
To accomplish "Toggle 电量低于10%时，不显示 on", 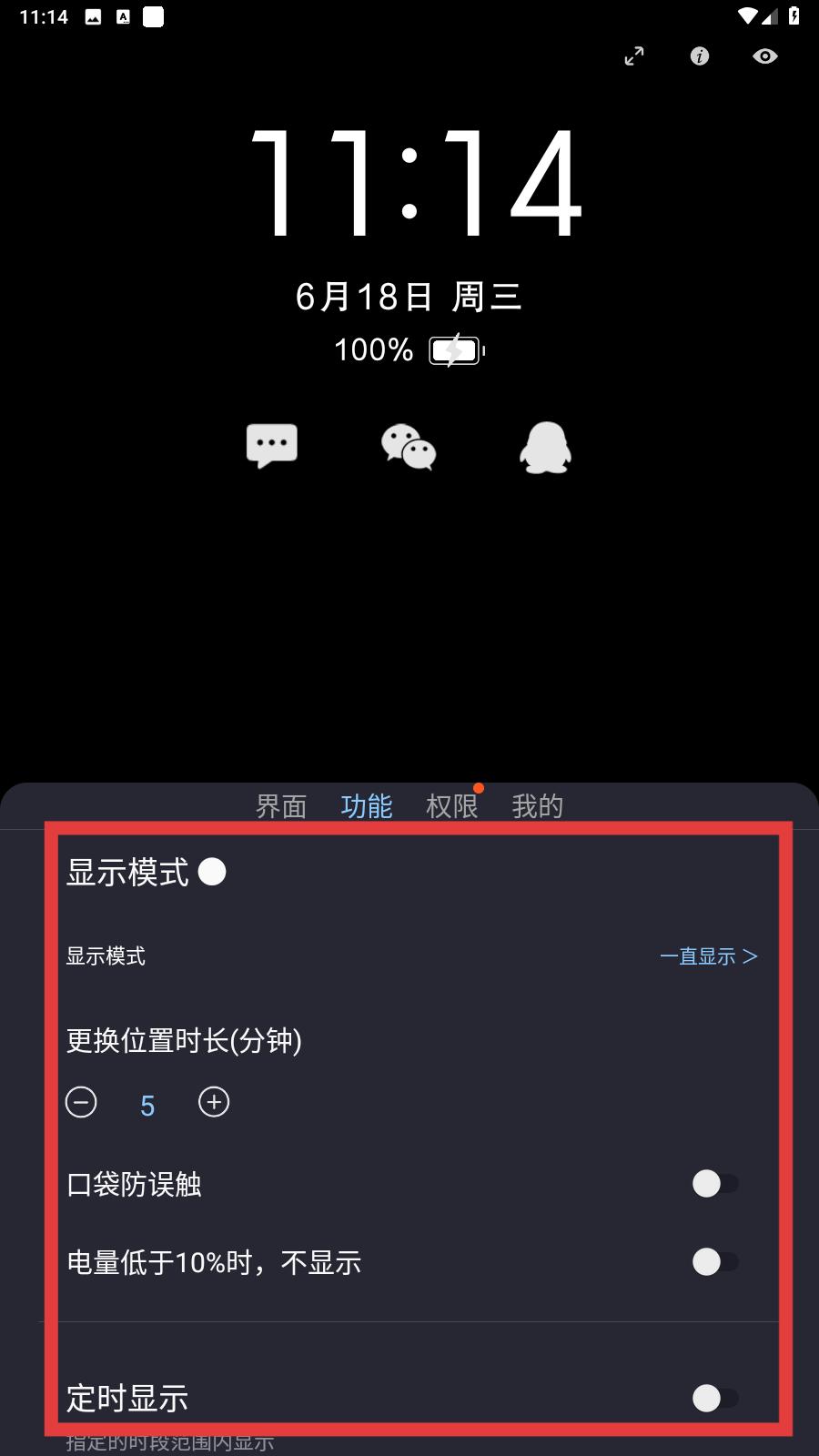I will coord(715,1262).
